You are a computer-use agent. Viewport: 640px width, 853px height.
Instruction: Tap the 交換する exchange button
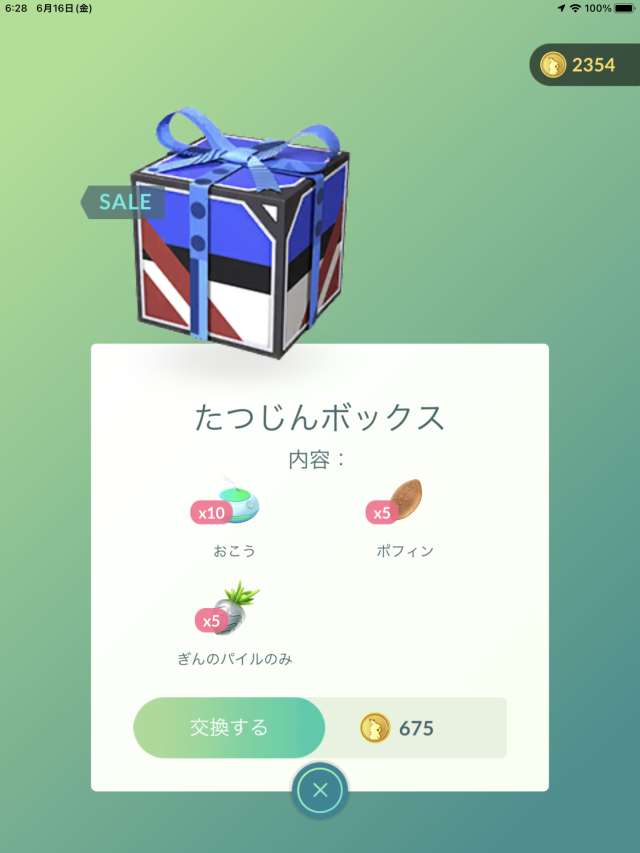point(229,727)
